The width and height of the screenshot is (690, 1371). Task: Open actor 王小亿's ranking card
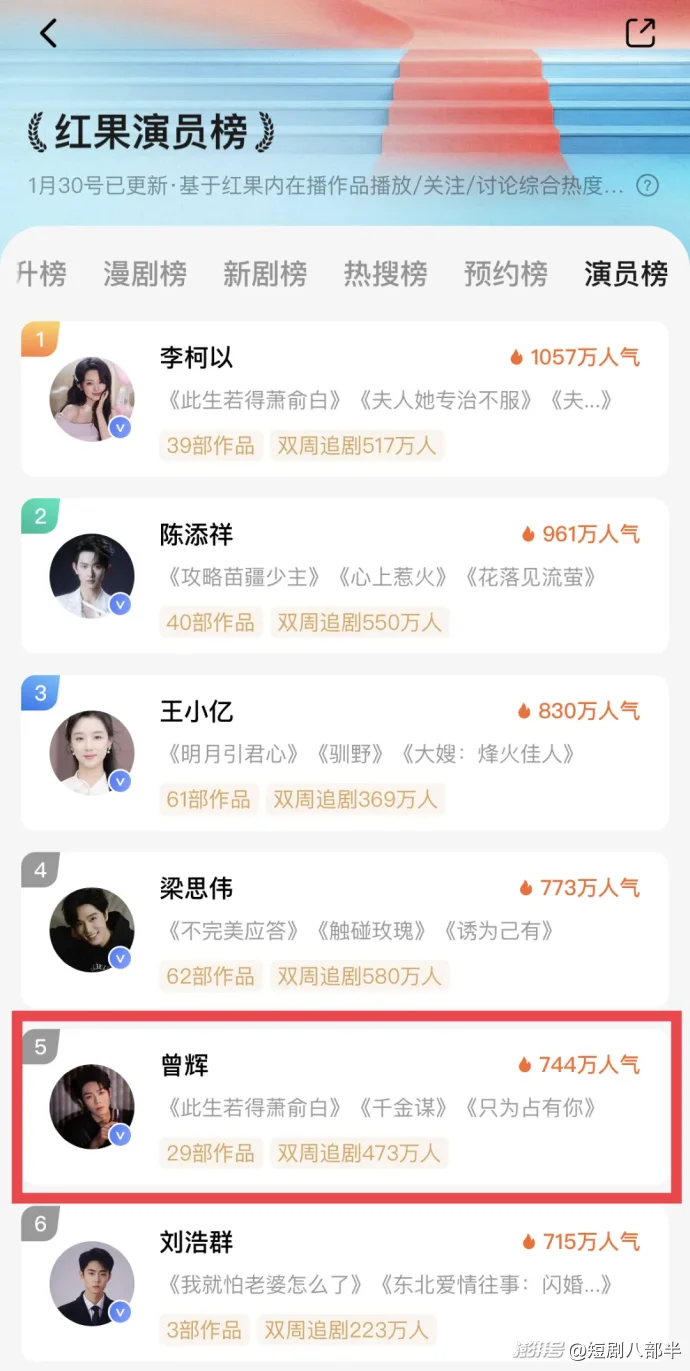tap(345, 754)
